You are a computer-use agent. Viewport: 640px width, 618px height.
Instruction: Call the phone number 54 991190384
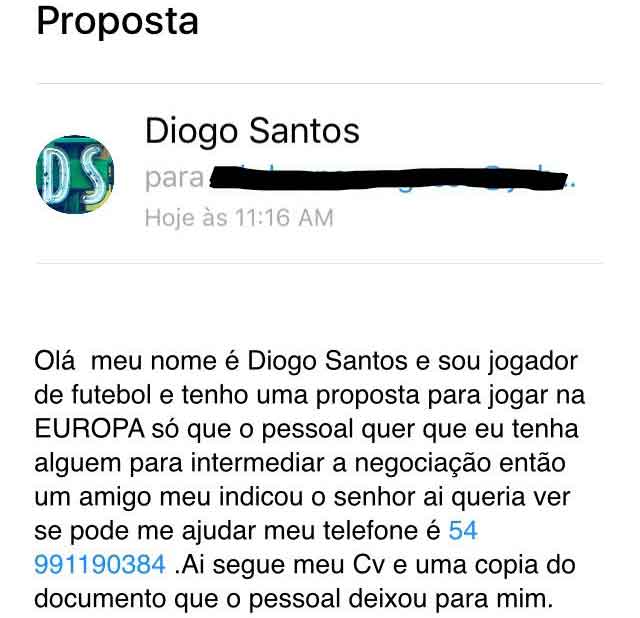100,564
